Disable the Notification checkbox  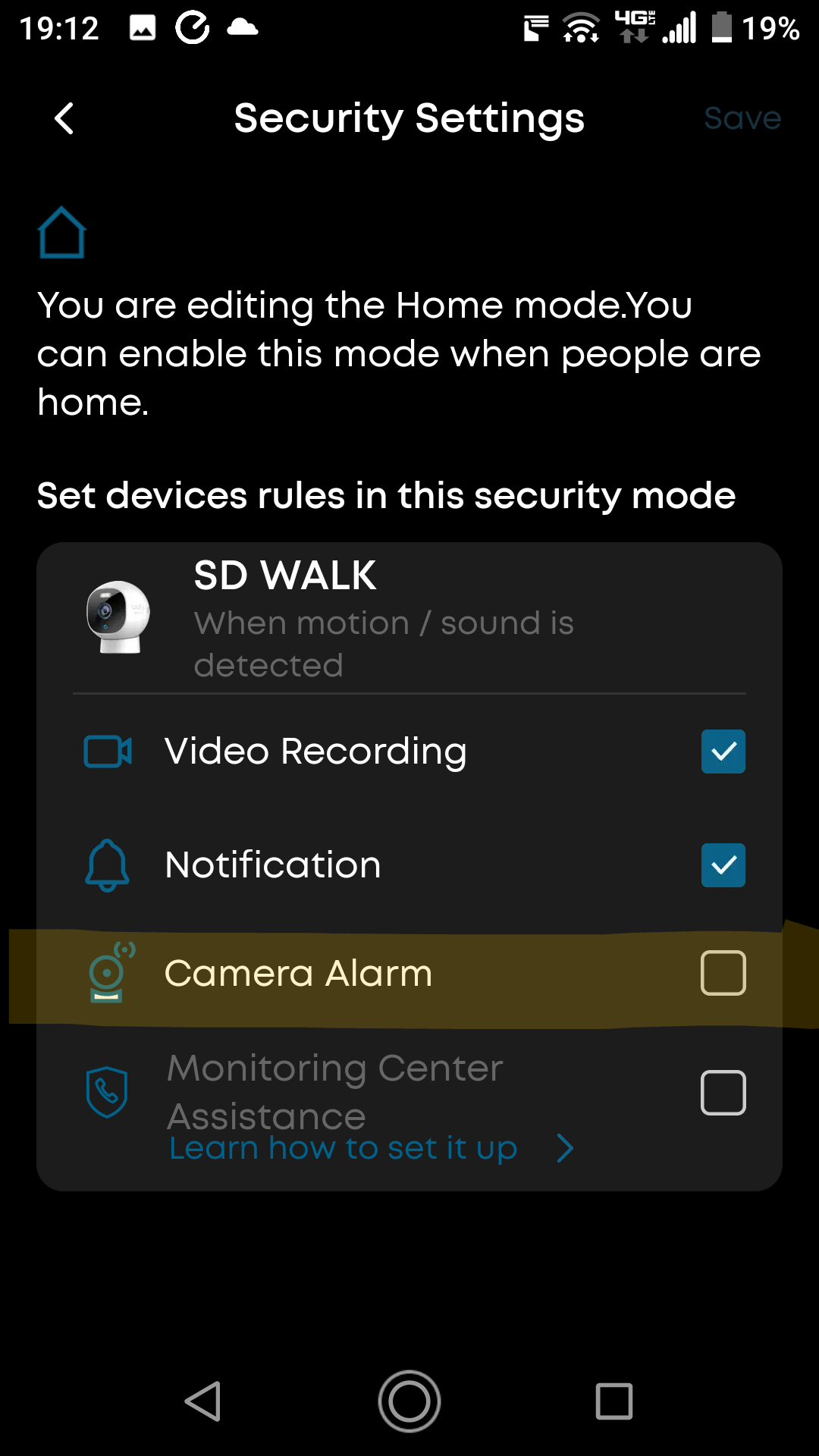723,865
